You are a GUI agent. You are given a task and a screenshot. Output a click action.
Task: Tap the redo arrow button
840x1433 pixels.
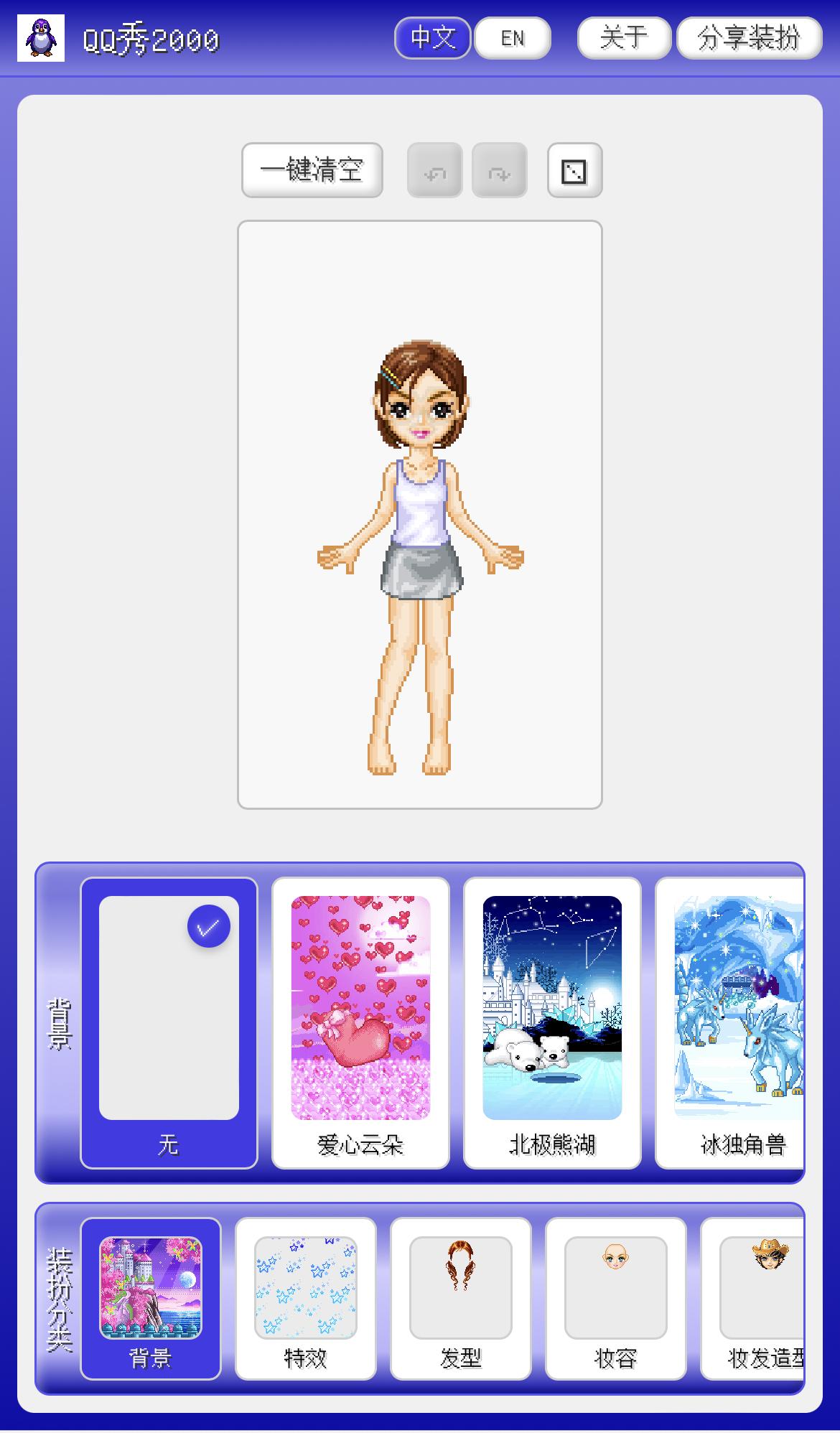pyautogui.click(x=499, y=171)
